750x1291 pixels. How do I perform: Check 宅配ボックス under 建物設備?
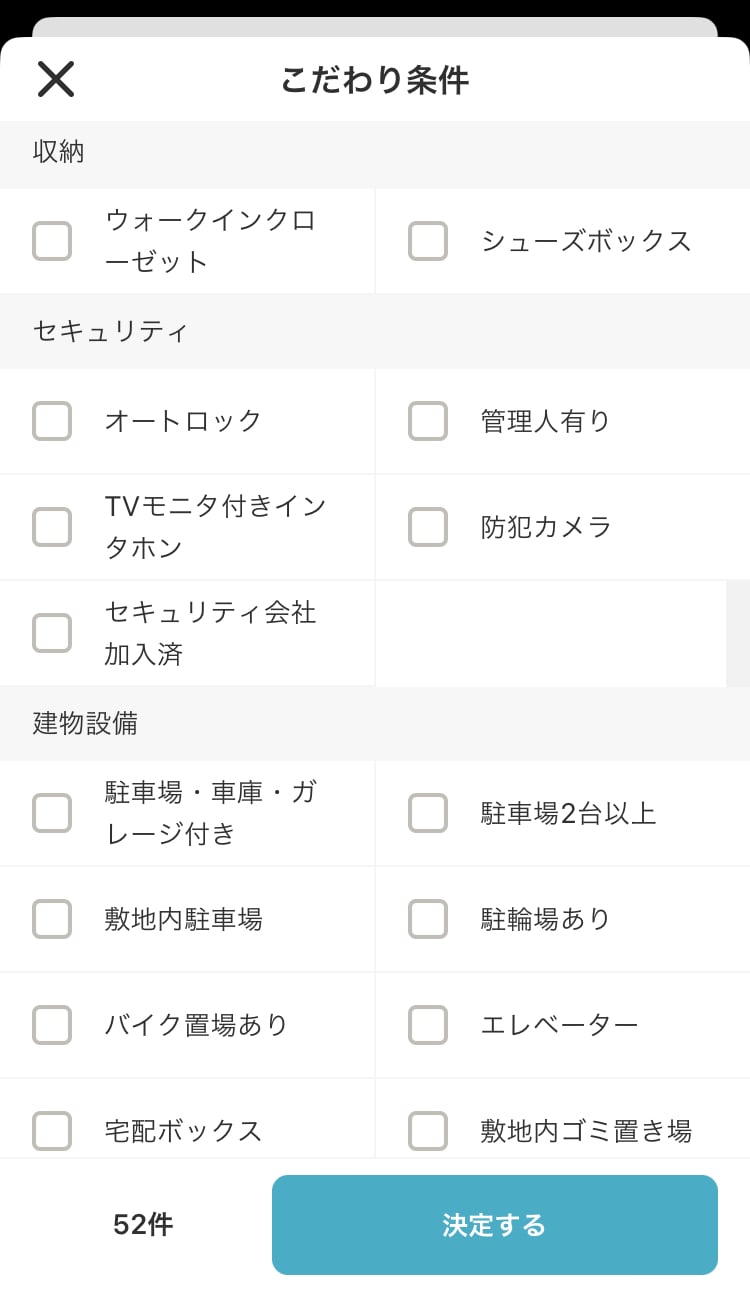click(52, 1130)
